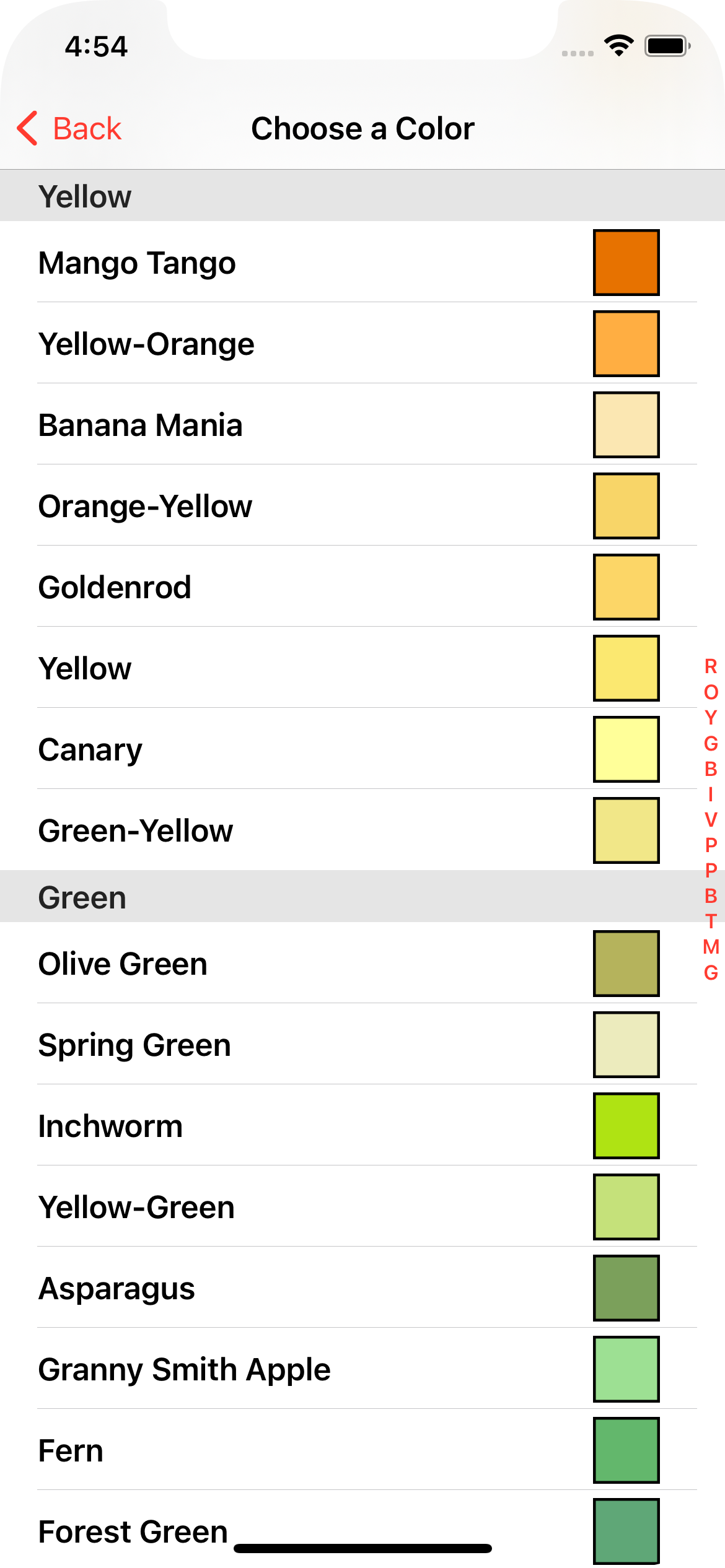Choose the Fern color

pos(362,1450)
